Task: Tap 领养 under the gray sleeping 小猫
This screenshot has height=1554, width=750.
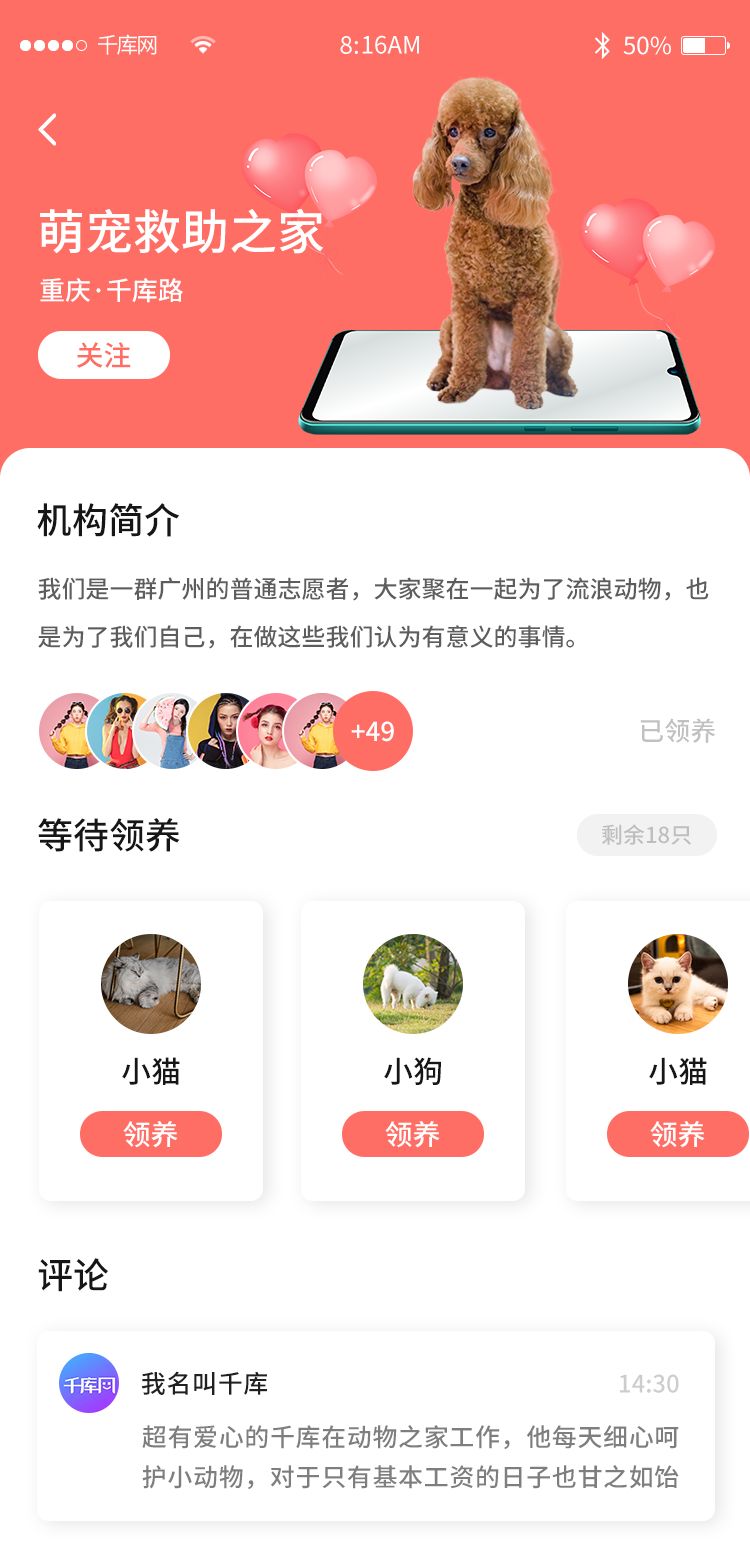Action: 151,1134
